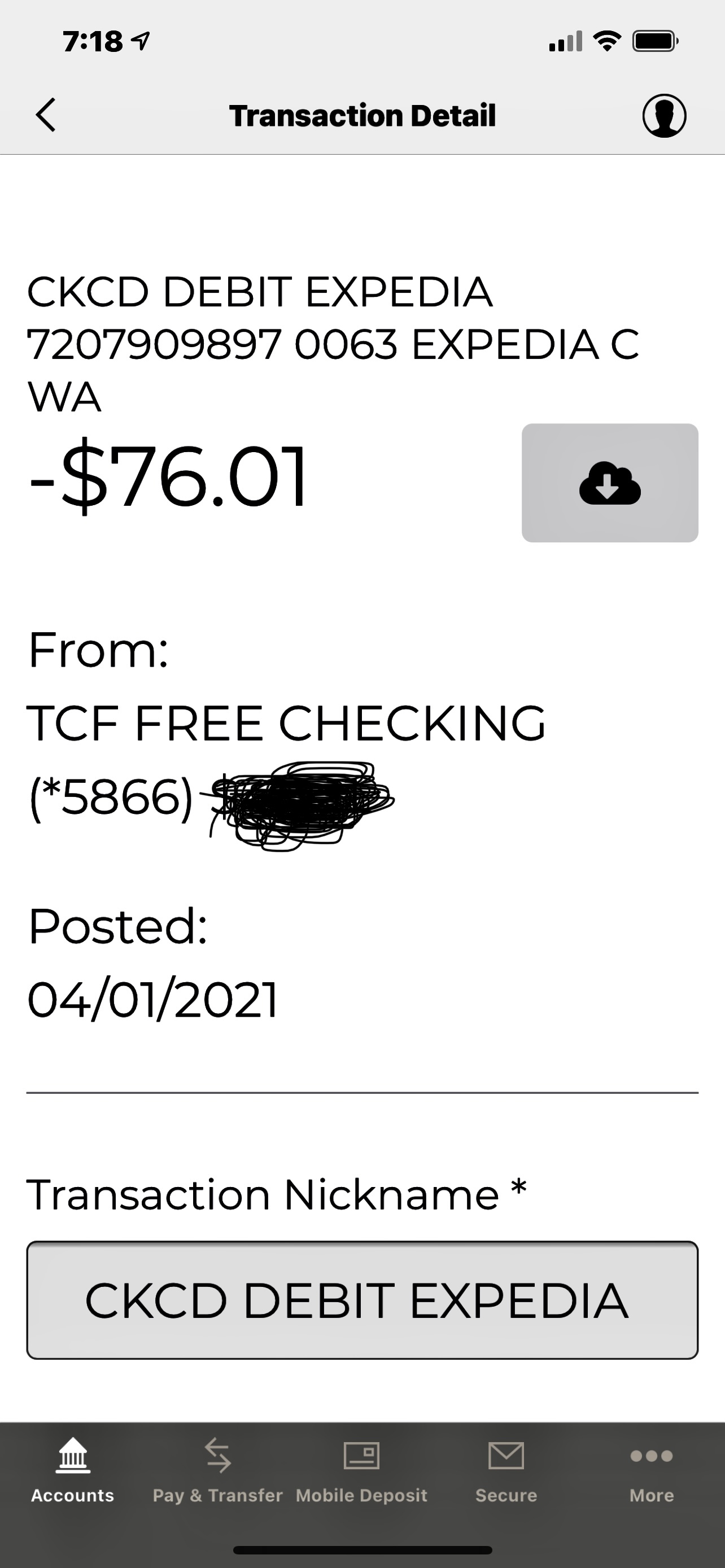Image resolution: width=725 pixels, height=1568 pixels.
Task: Open the Secure messages tab
Action: 506,1470
